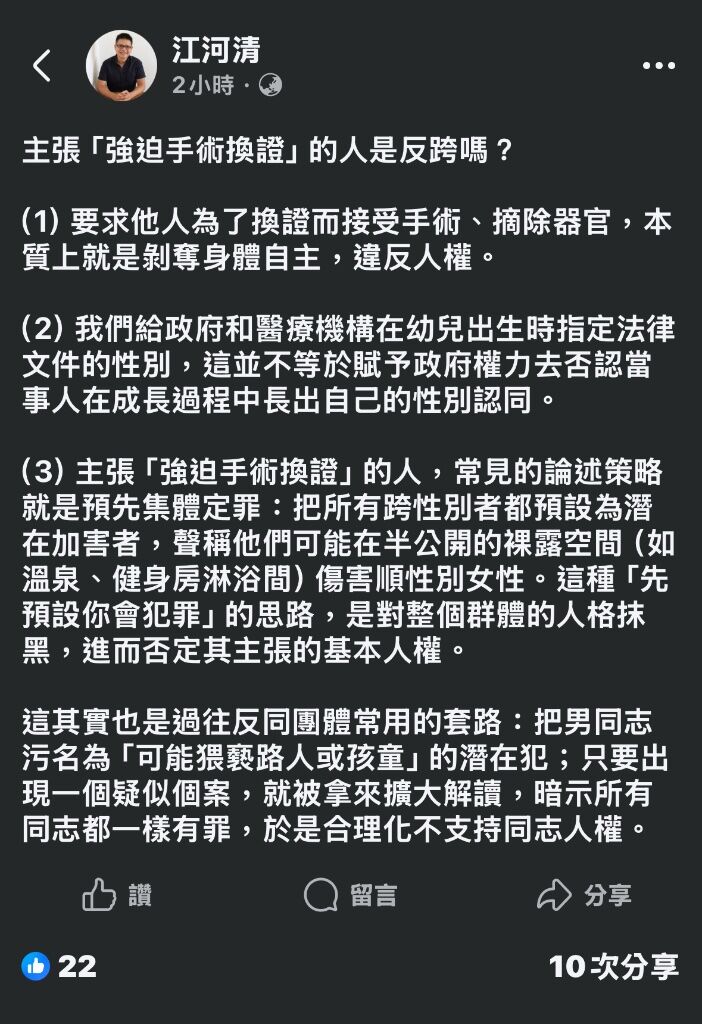
Task: Go back using the top arrow
Action: (41, 66)
